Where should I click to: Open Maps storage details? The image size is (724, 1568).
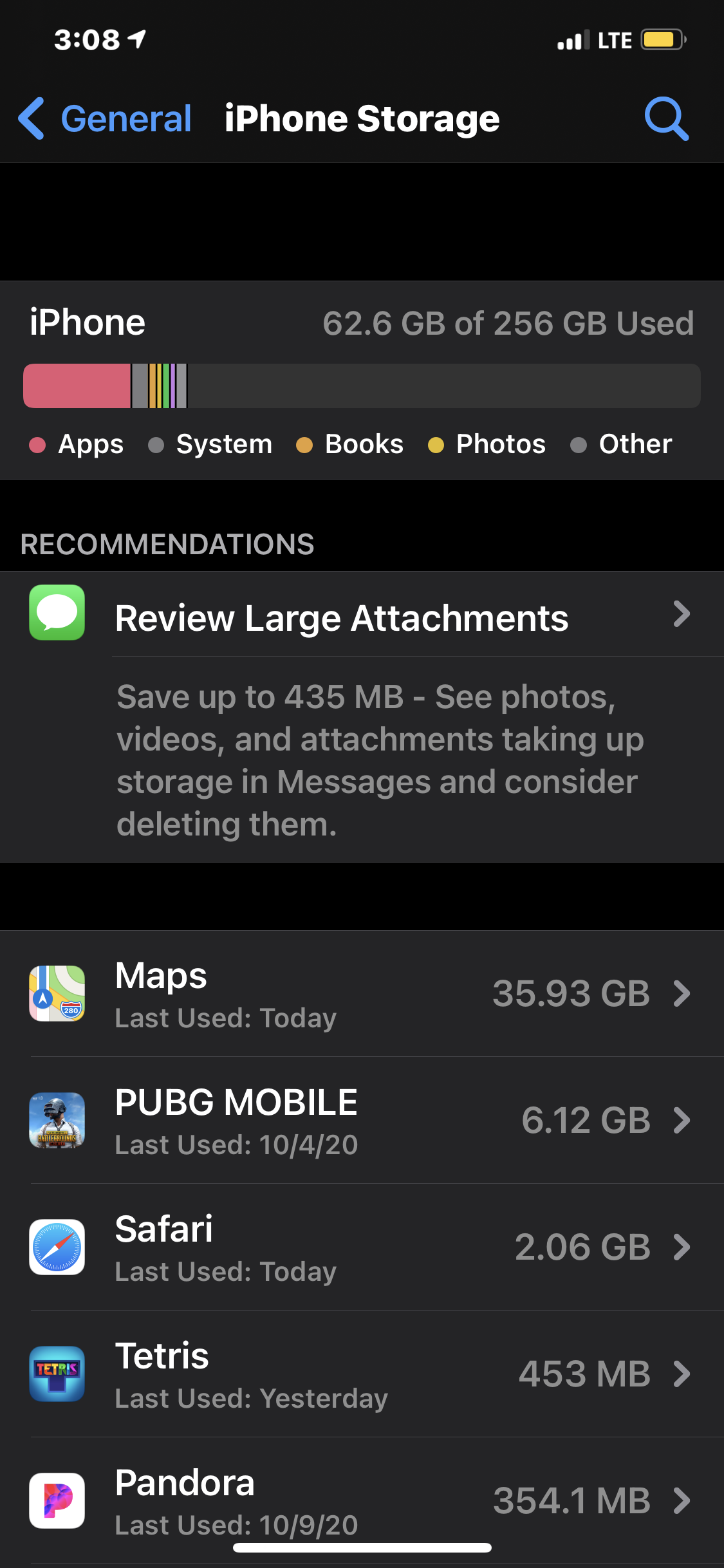tap(362, 993)
